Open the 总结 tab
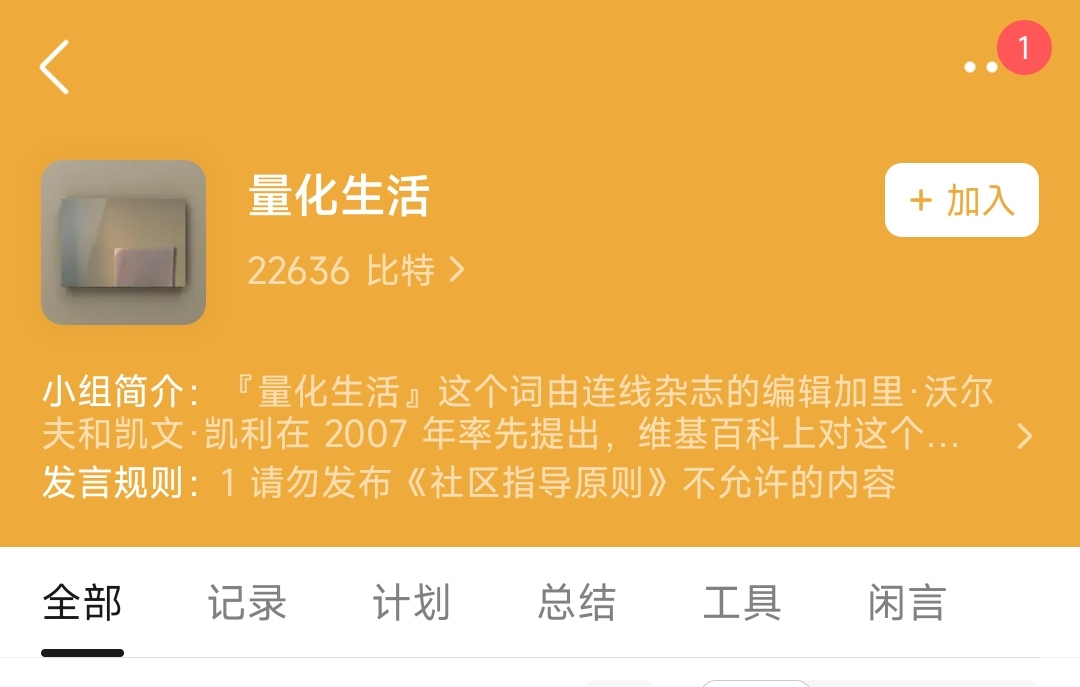The width and height of the screenshot is (1080, 687). point(576,603)
